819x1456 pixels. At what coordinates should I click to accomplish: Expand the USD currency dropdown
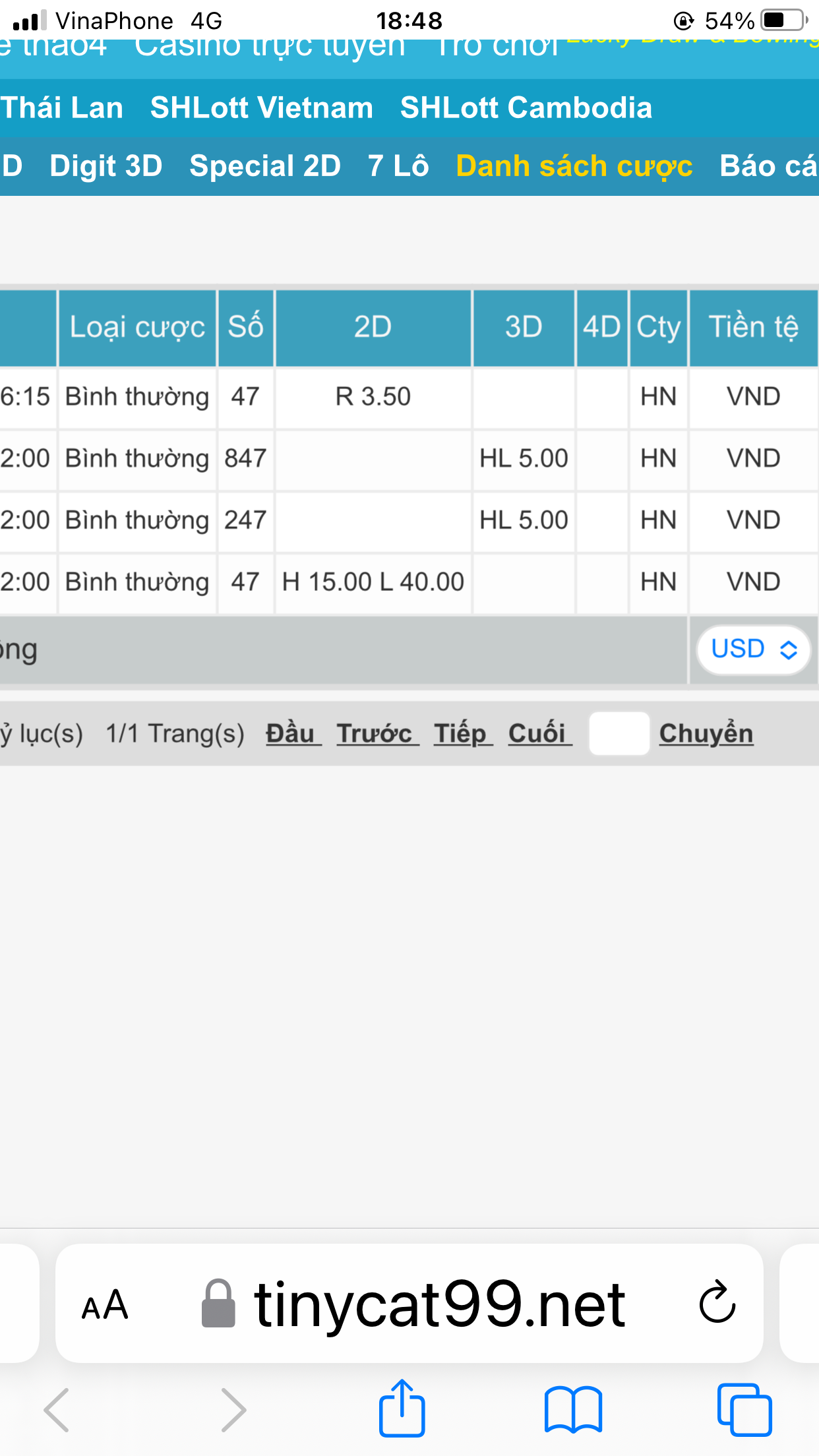click(754, 650)
